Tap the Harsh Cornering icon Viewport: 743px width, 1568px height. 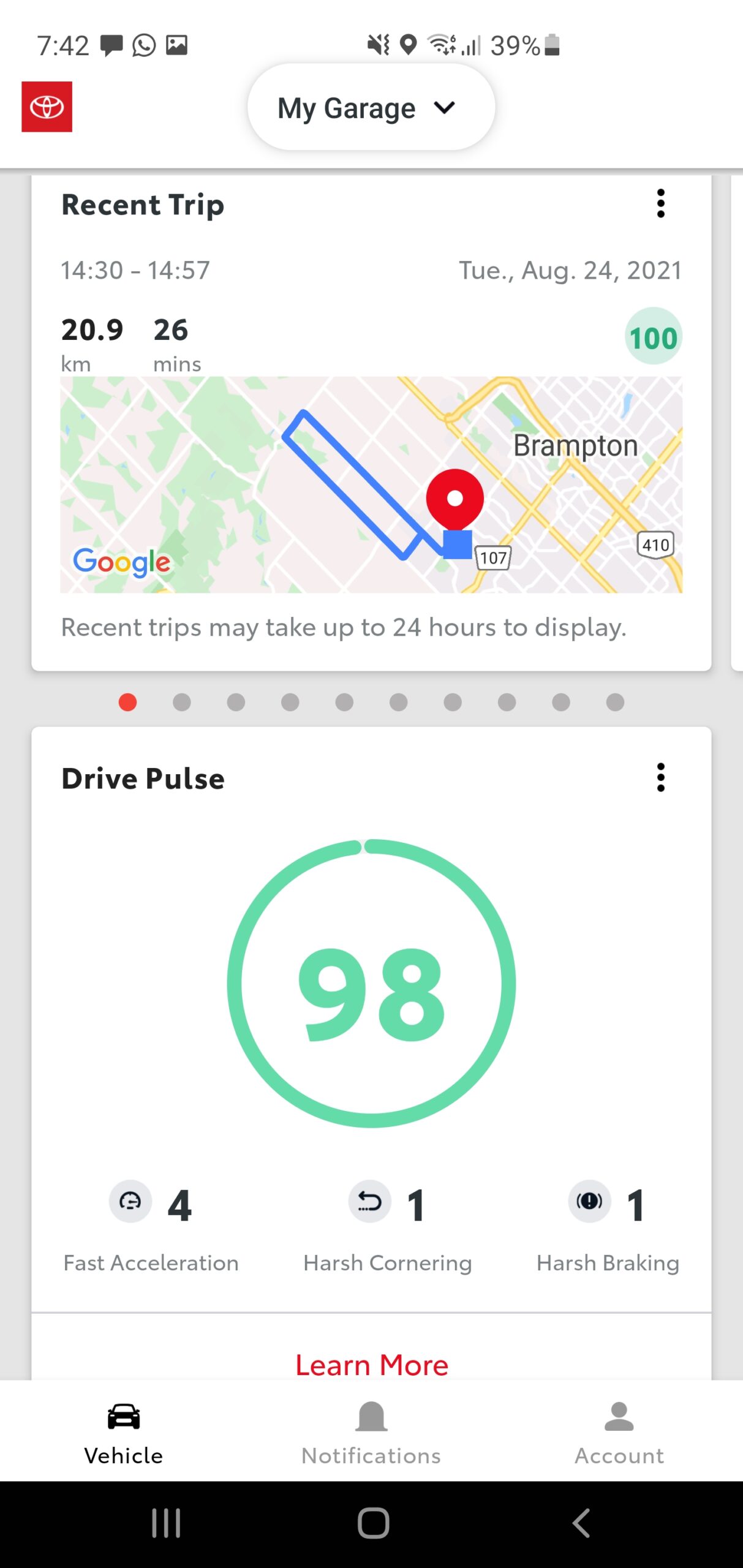tap(369, 1201)
